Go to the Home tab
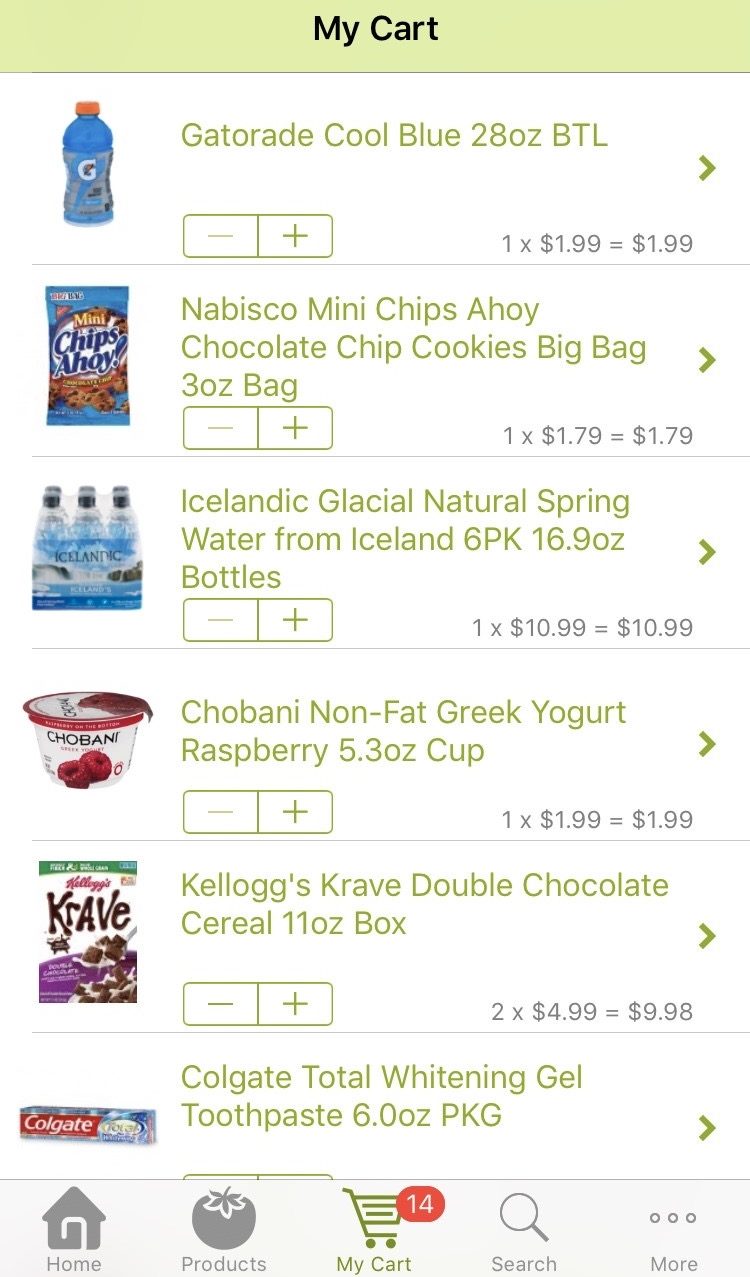The width and height of the screenshot is (750, 1277). tap(74, 1230)
